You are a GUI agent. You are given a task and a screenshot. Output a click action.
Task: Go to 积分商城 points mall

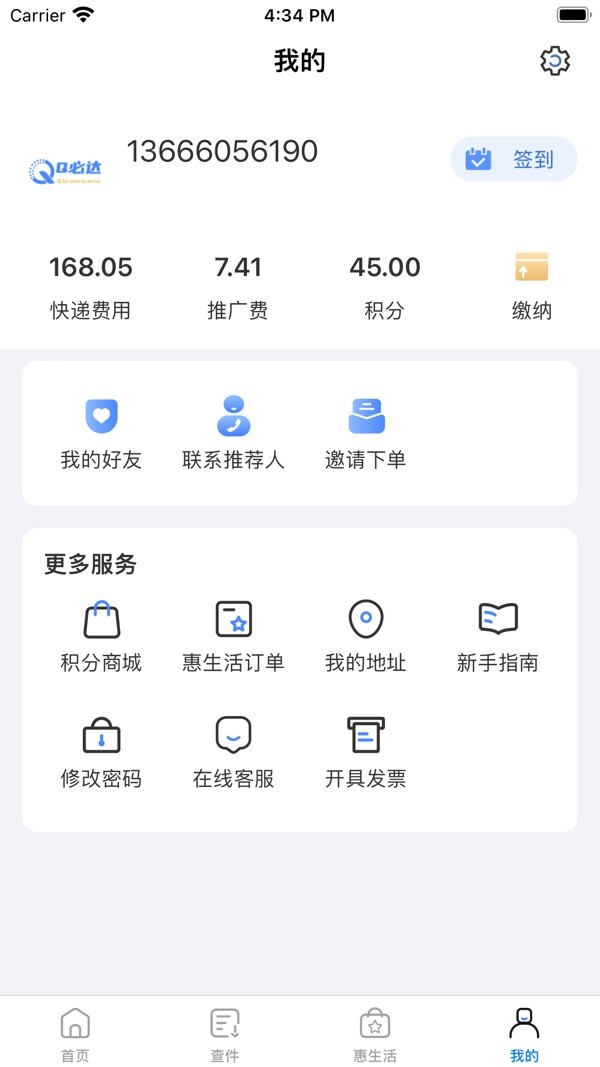[101, 636]
